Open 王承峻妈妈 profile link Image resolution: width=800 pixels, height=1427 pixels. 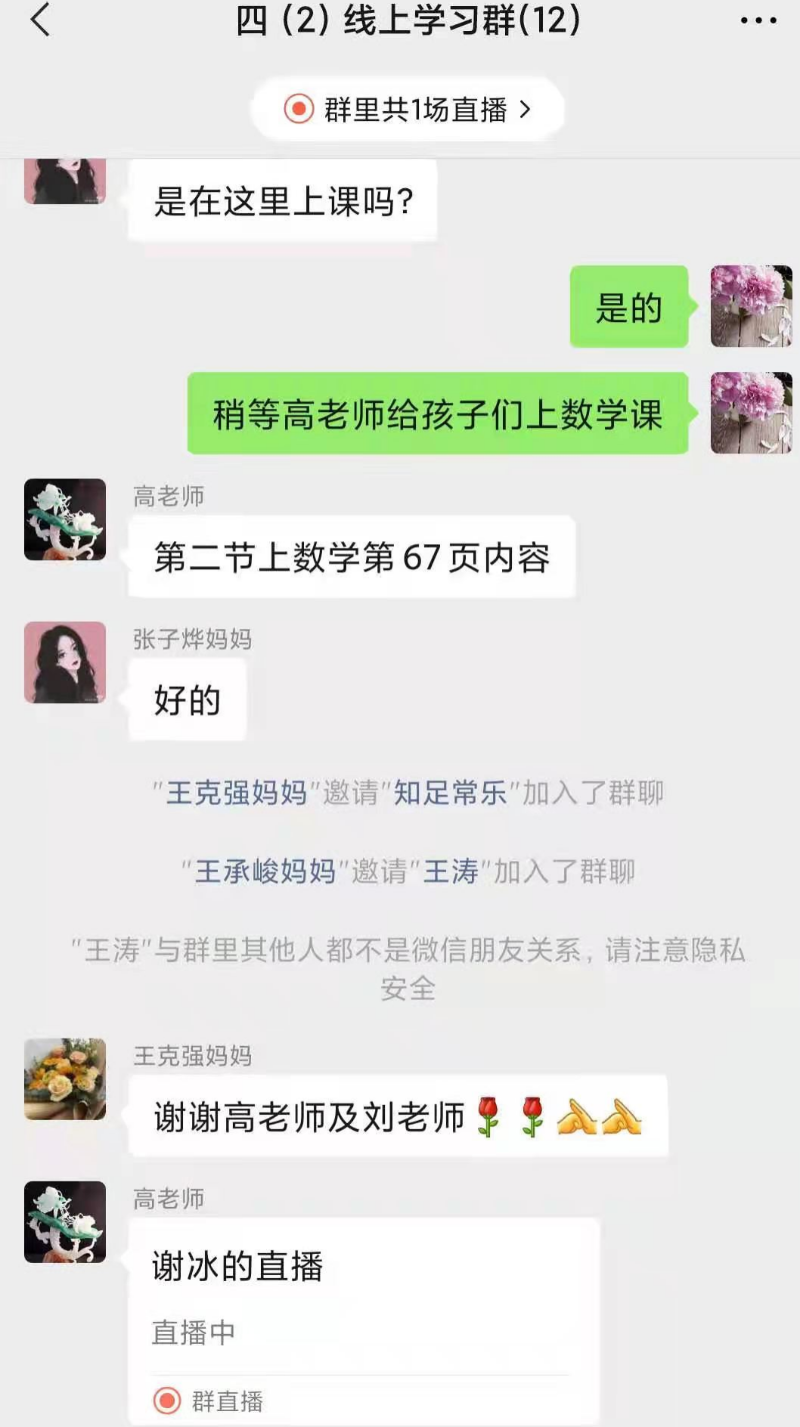(x=265, y=871)
